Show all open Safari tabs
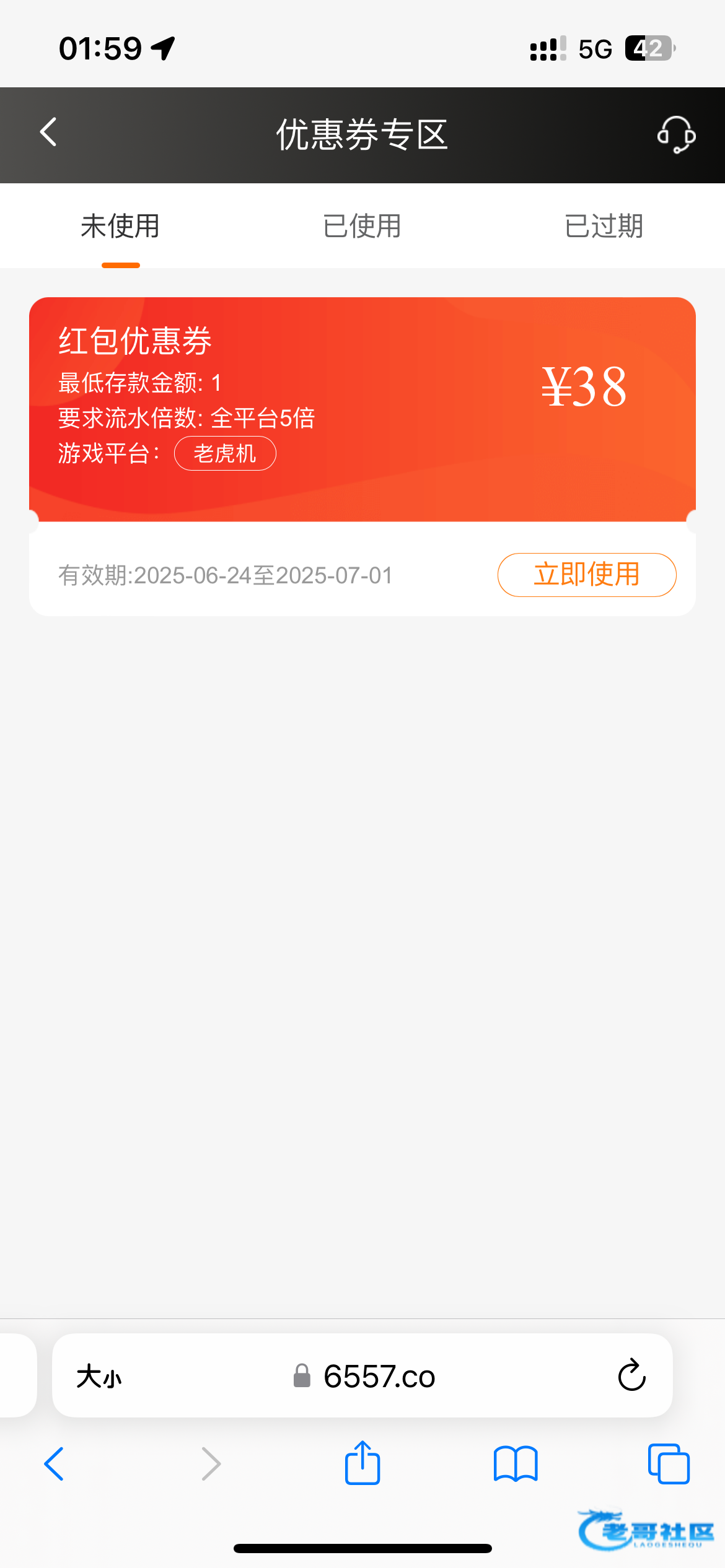The height and width of the screenshot is (1568, 725). point(669,1464)
